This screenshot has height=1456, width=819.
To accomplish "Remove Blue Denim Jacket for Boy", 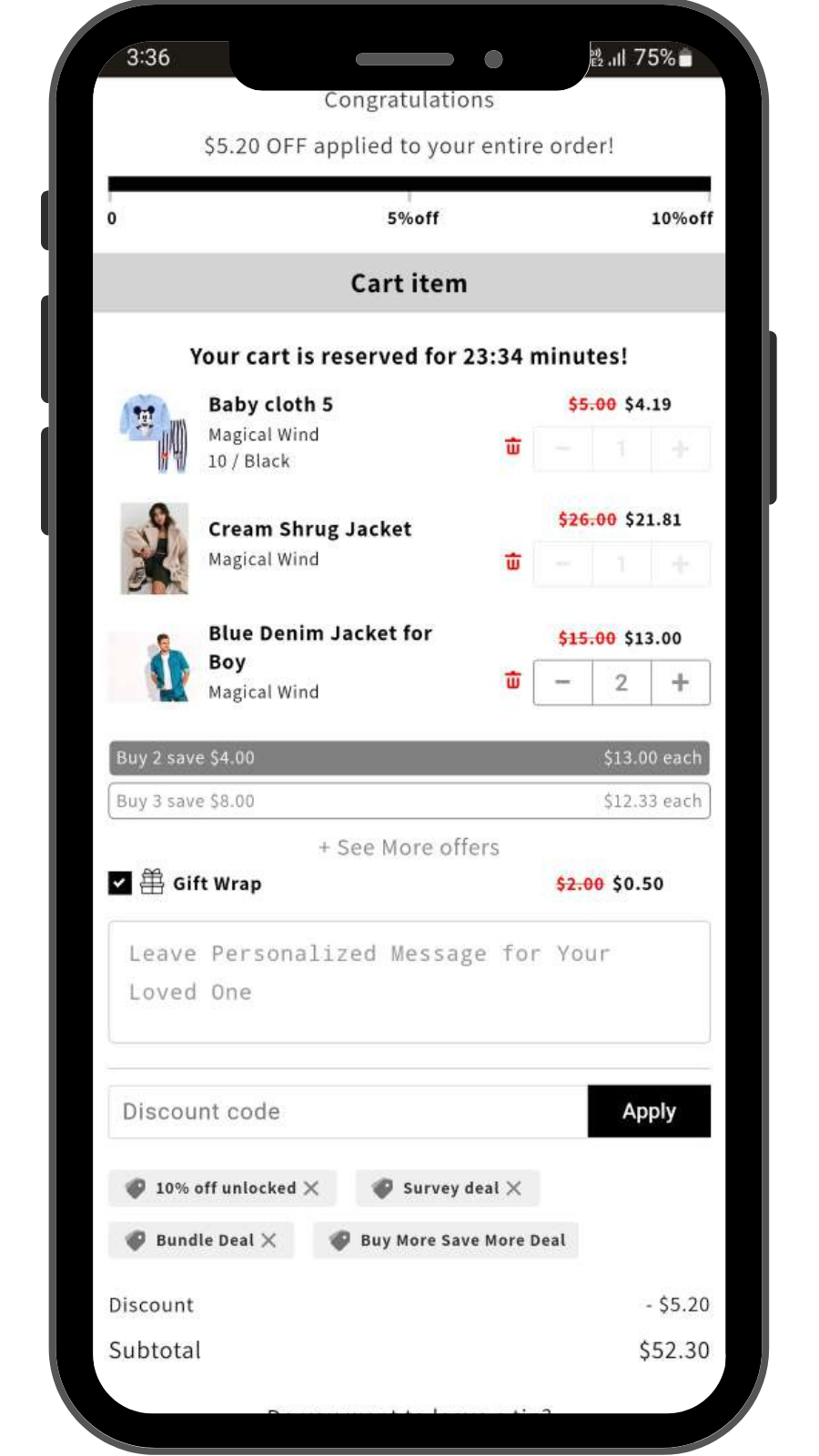I will (513, 681).
